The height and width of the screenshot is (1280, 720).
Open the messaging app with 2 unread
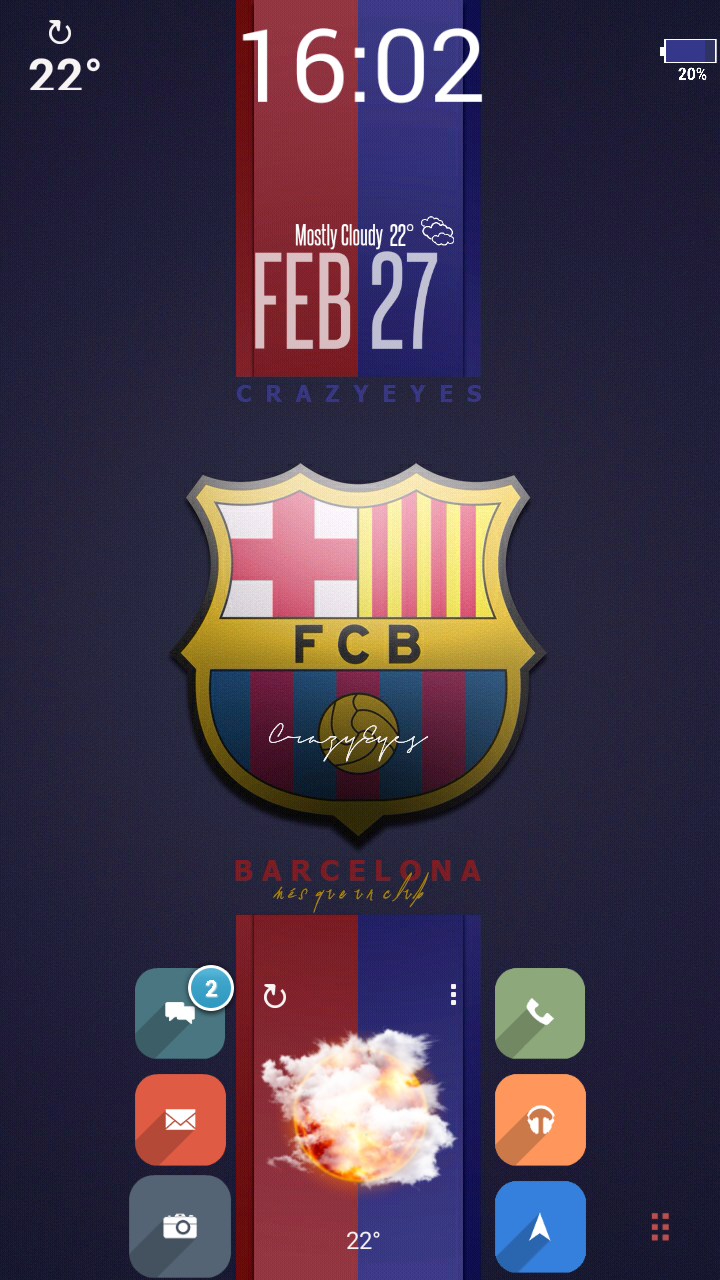180,1013
